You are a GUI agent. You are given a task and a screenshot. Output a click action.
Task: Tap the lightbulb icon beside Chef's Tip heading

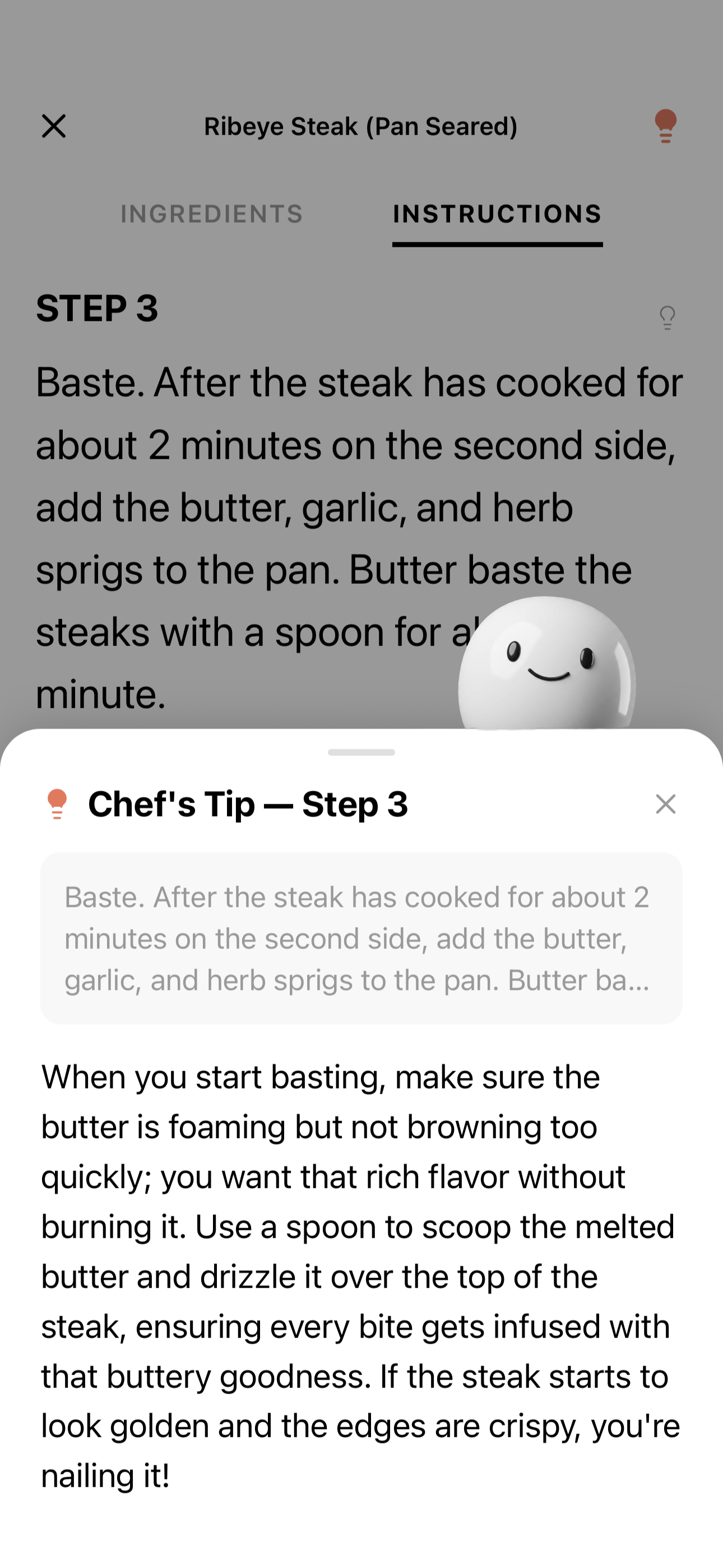58,804
